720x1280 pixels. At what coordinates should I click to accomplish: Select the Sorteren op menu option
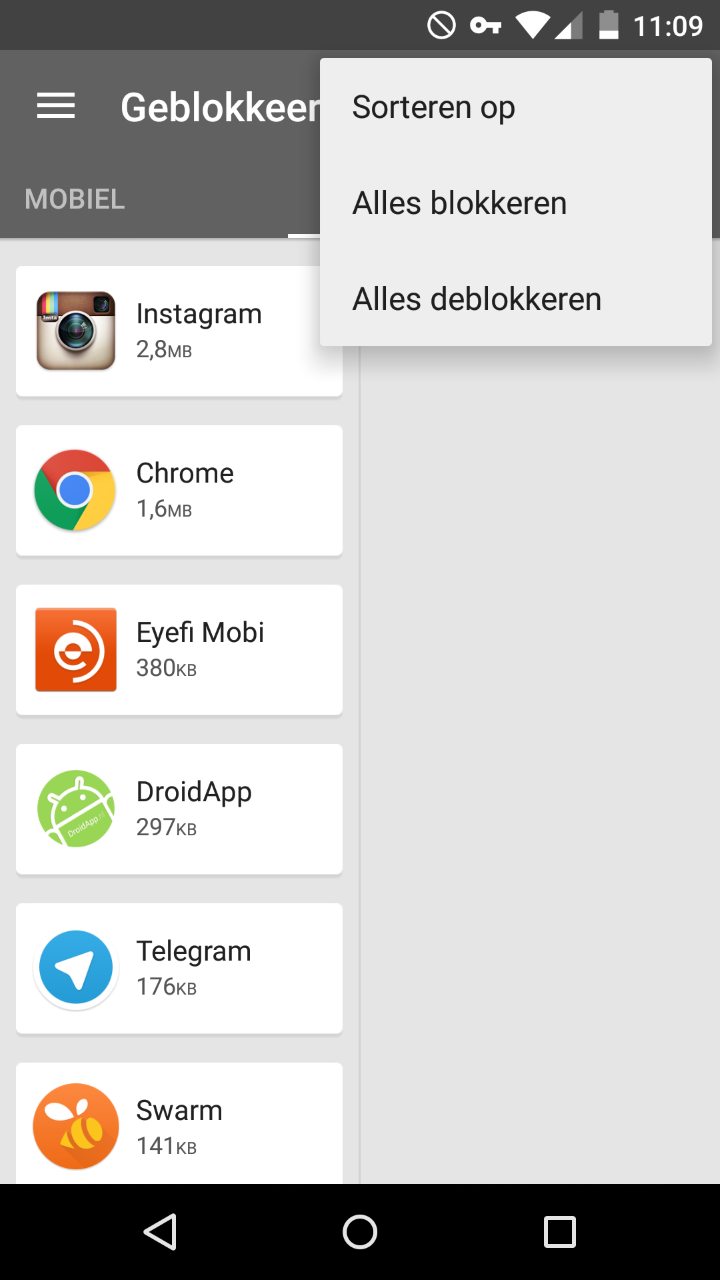[x=516, y=107]
